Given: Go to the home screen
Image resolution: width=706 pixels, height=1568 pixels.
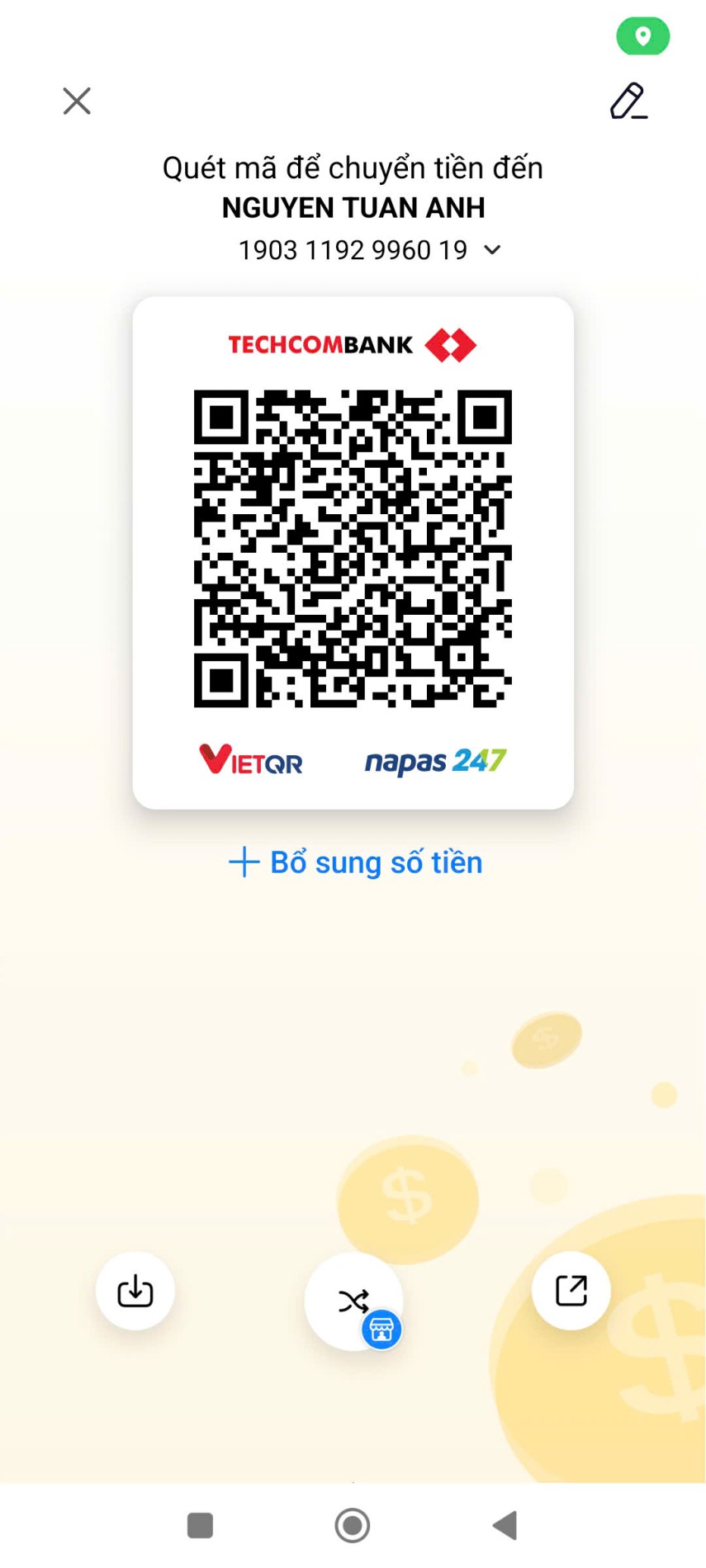Looking at the screenshot, I should point(353,1525).
